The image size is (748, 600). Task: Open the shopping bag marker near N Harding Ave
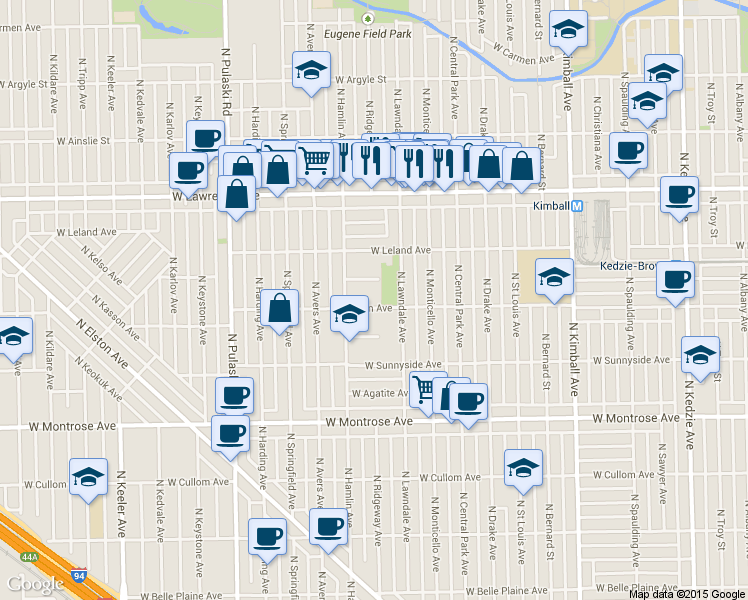279,311
